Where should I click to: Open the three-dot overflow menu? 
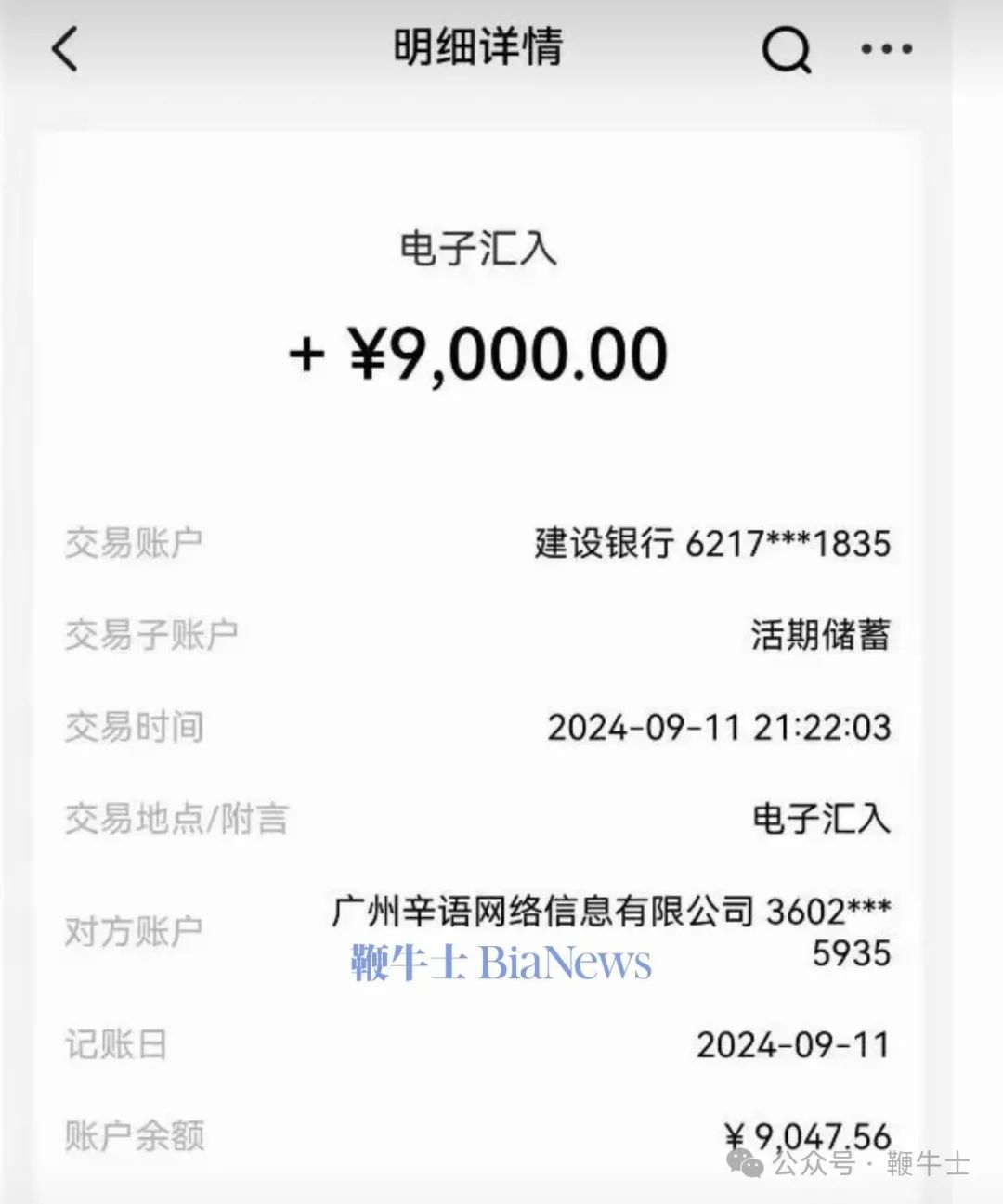[x=886, y=48]
